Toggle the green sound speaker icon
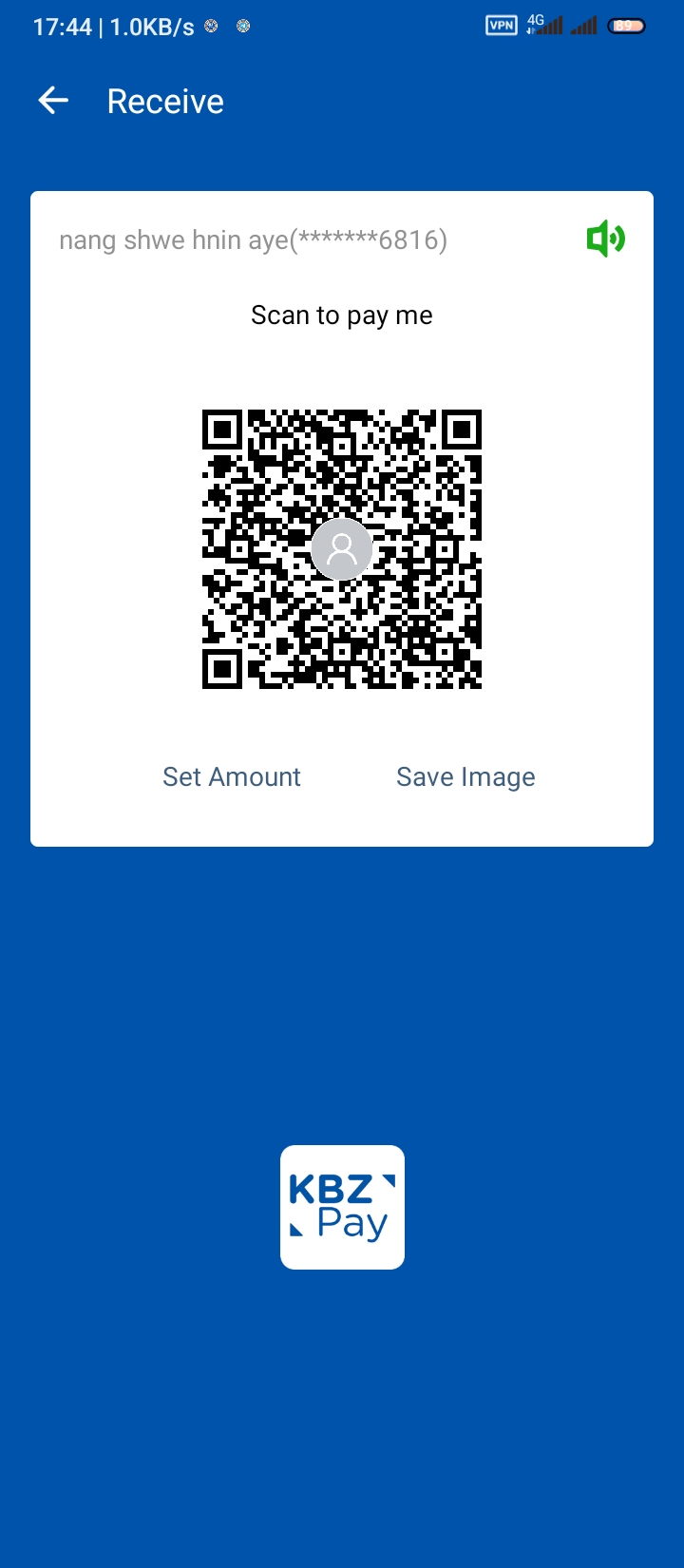This screenshot has height=1568, width=684. [x=605, y=239]
